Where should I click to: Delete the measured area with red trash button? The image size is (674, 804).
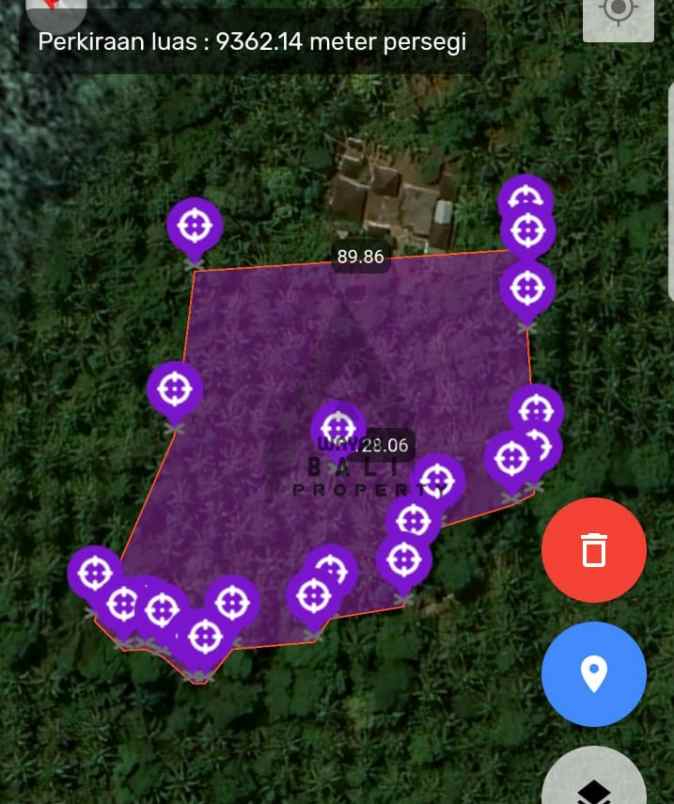(x=594, y=550)
